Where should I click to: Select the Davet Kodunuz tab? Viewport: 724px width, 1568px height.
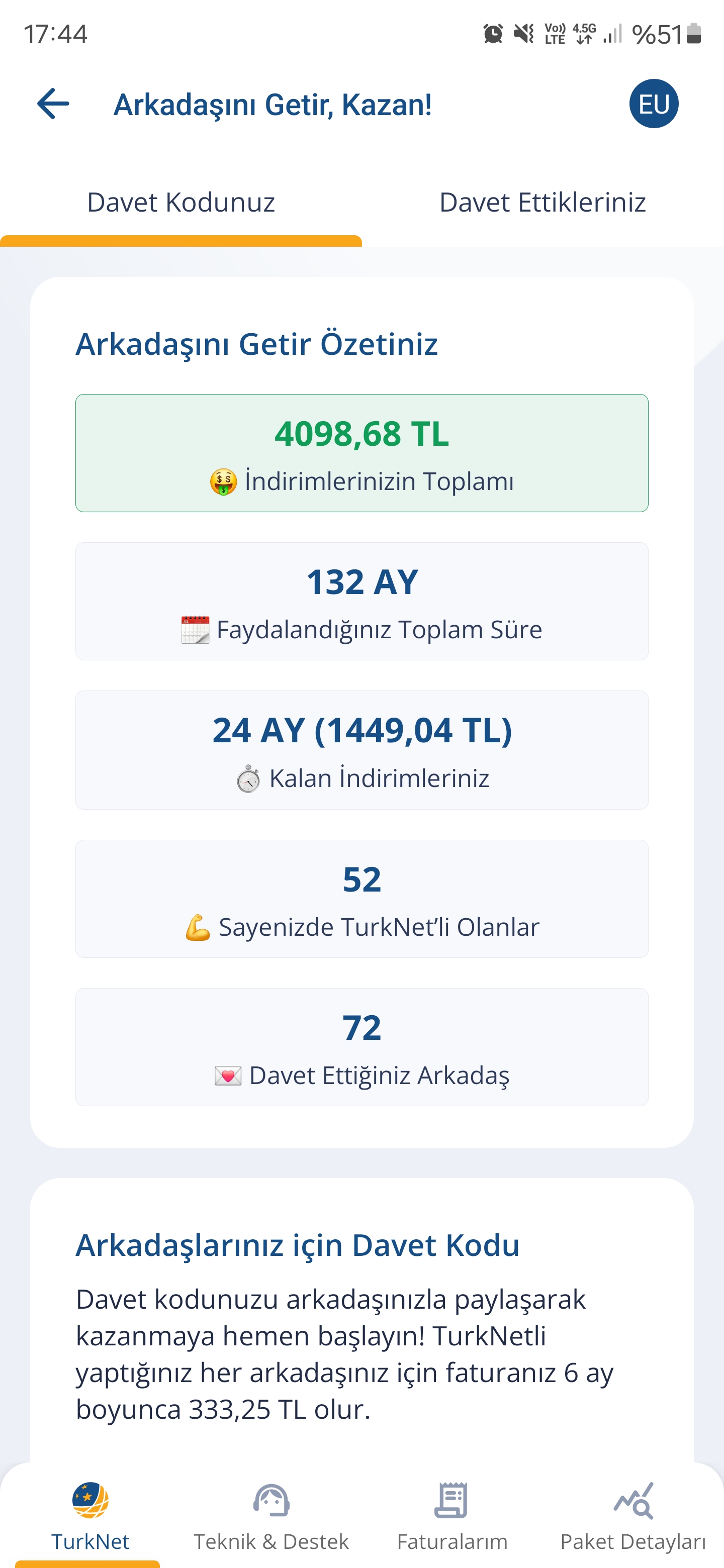tap(181, 203)
